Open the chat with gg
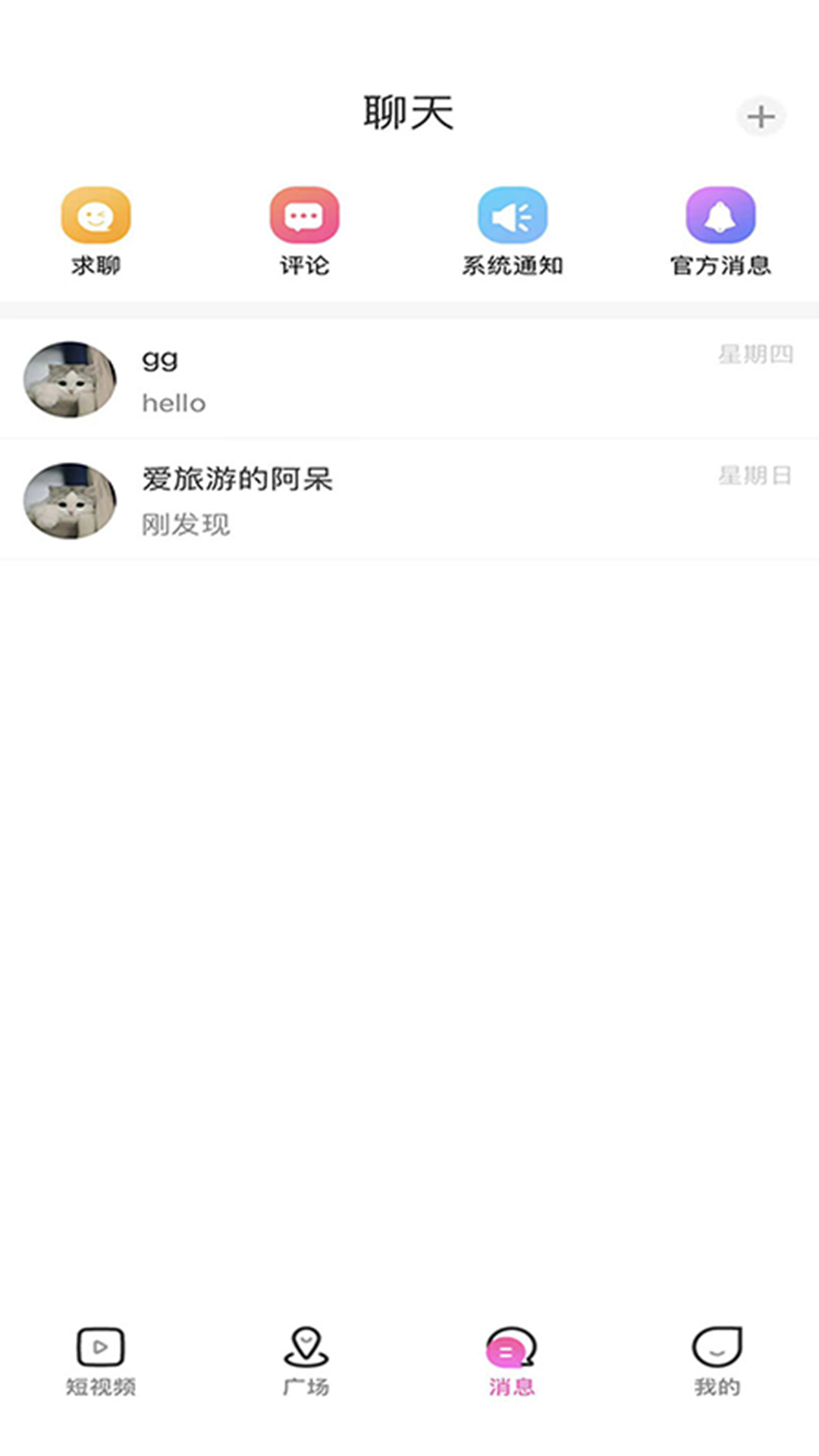Image resolution: width=819 pixels, height=1456 pixels. (409, 379)
